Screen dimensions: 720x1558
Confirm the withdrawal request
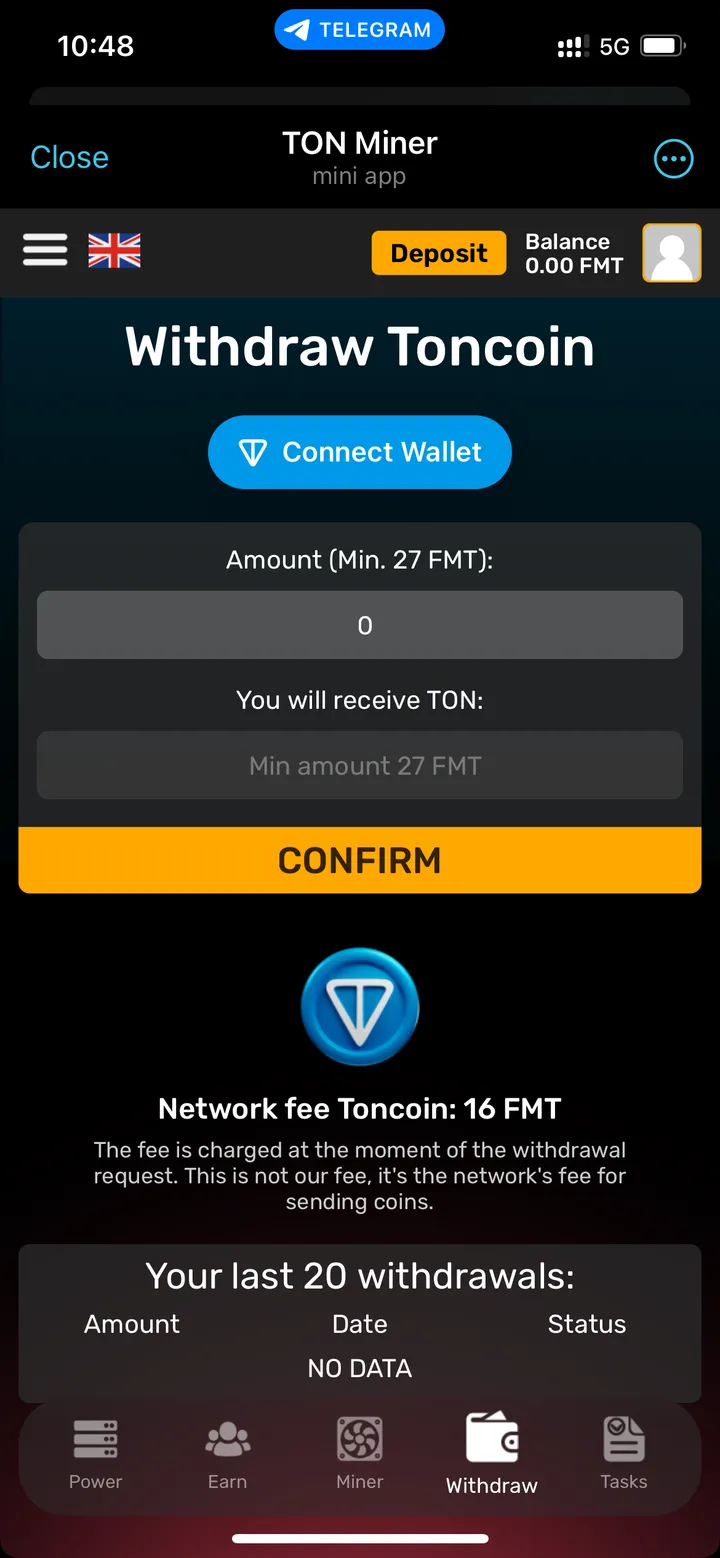(x=360, y=860)
